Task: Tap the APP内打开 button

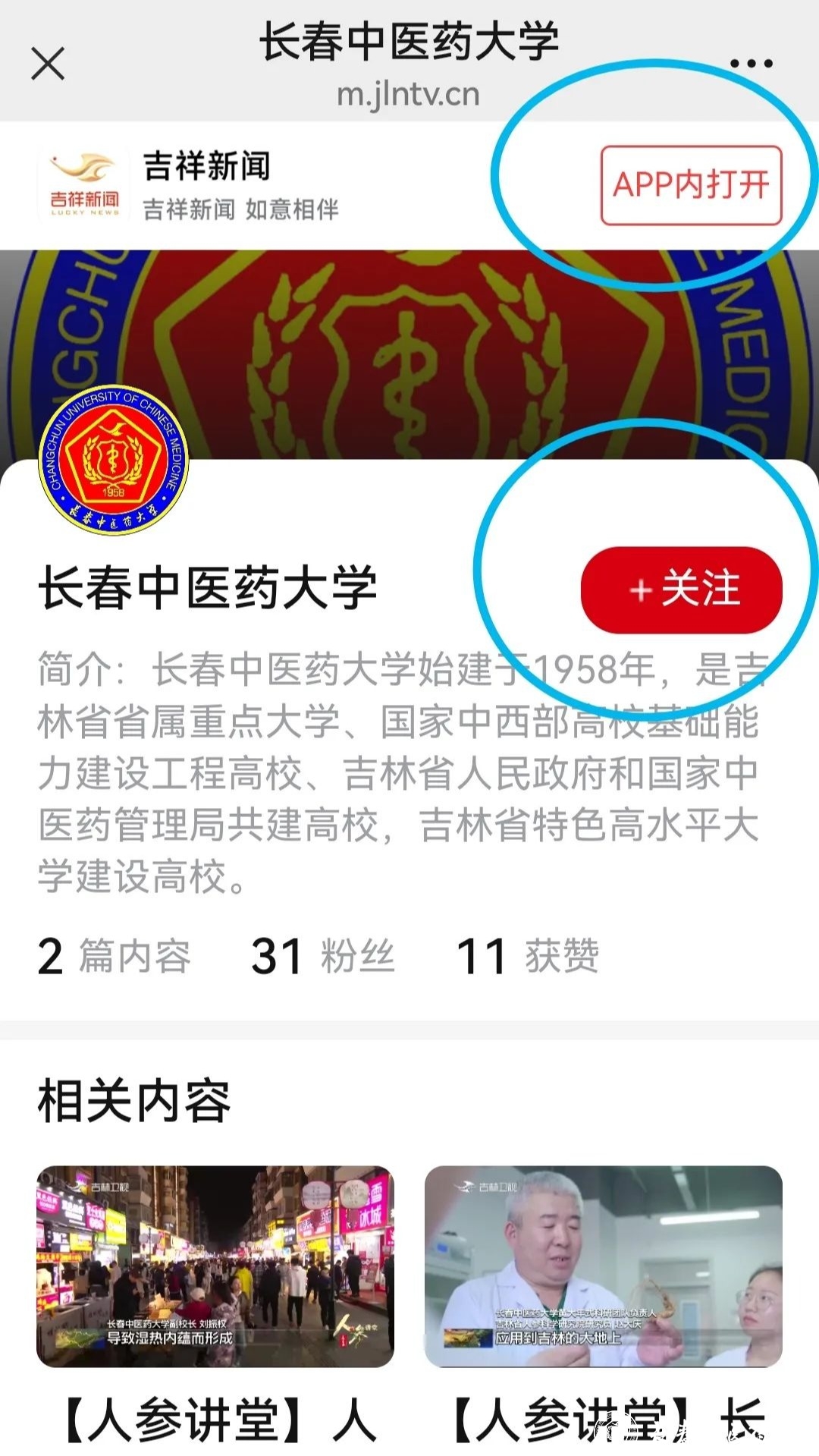Action: click(691, 185)
